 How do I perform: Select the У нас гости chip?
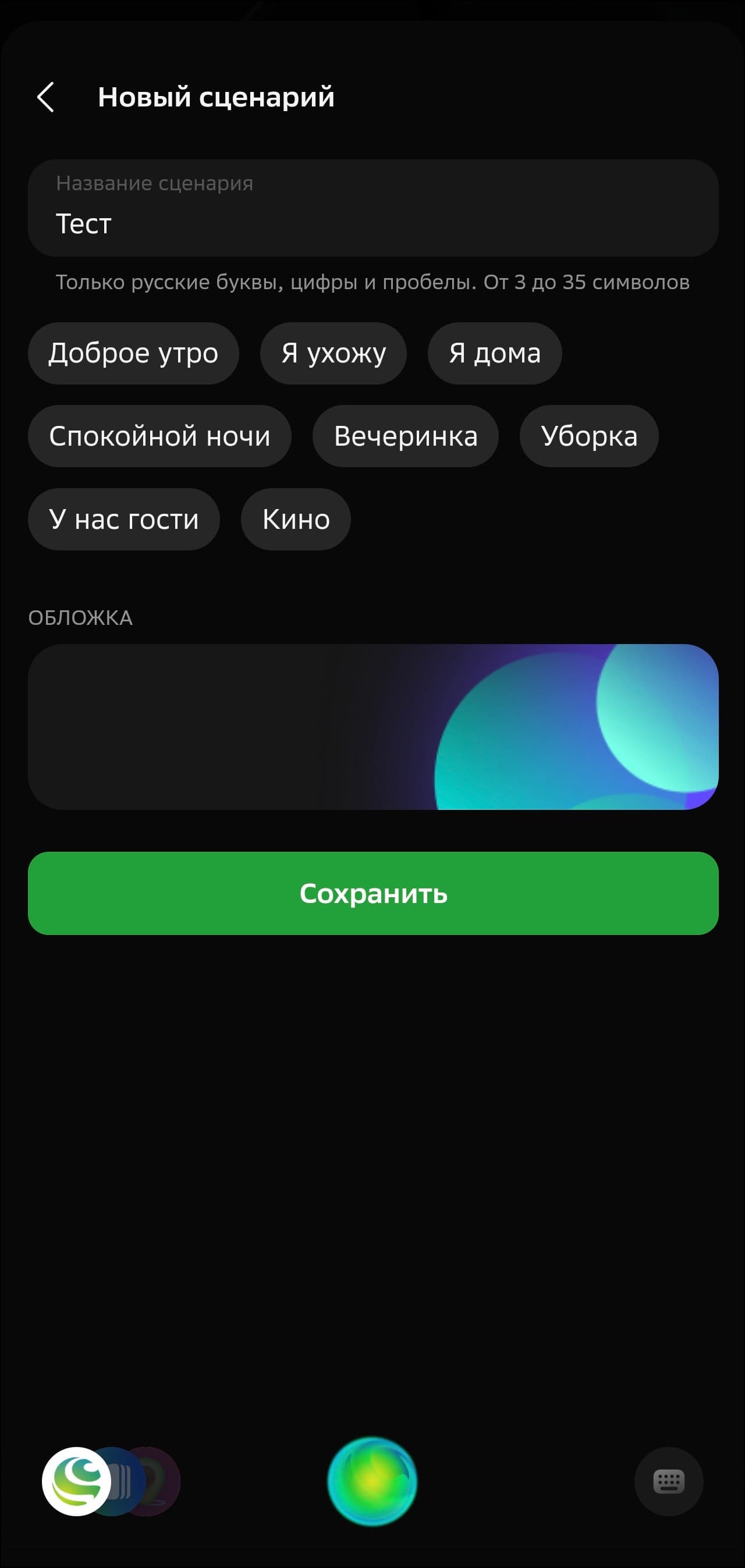(x=123, y=519)
